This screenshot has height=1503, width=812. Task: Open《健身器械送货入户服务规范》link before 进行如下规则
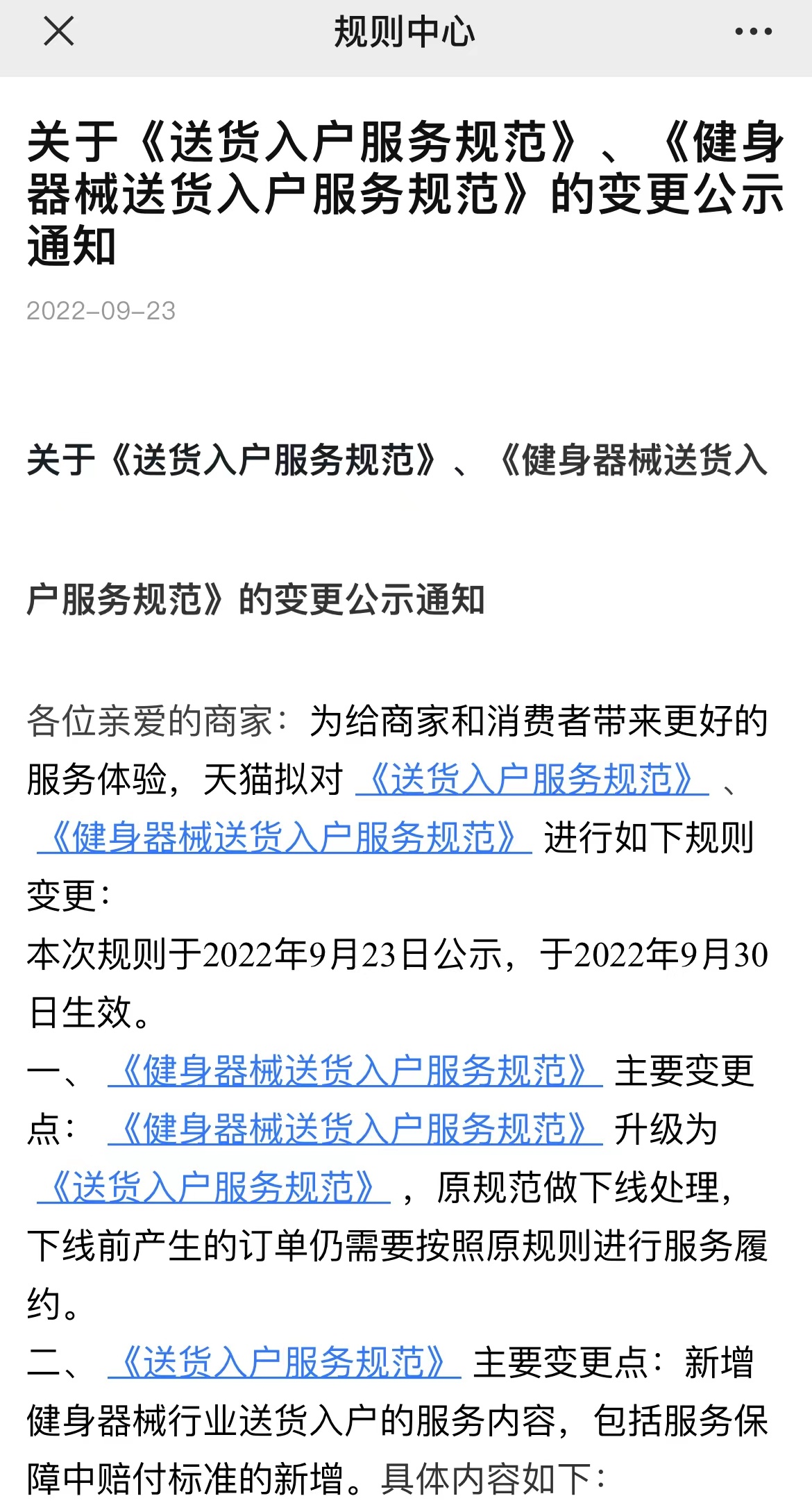[x=284, y=838]
